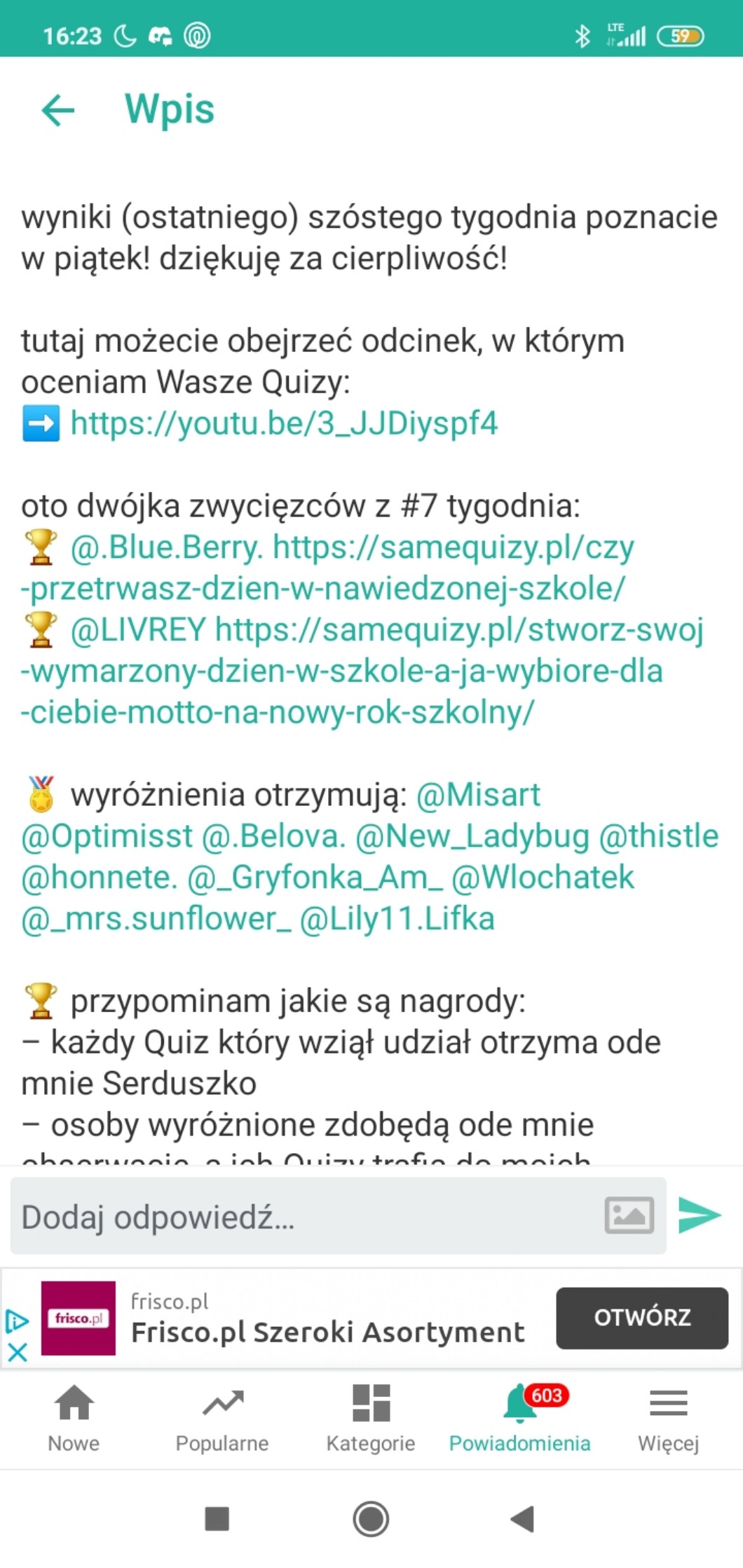The height and width of the screenshot is (1568, 743).
Task: Go back from the Wpis screen
Action: 58,110
